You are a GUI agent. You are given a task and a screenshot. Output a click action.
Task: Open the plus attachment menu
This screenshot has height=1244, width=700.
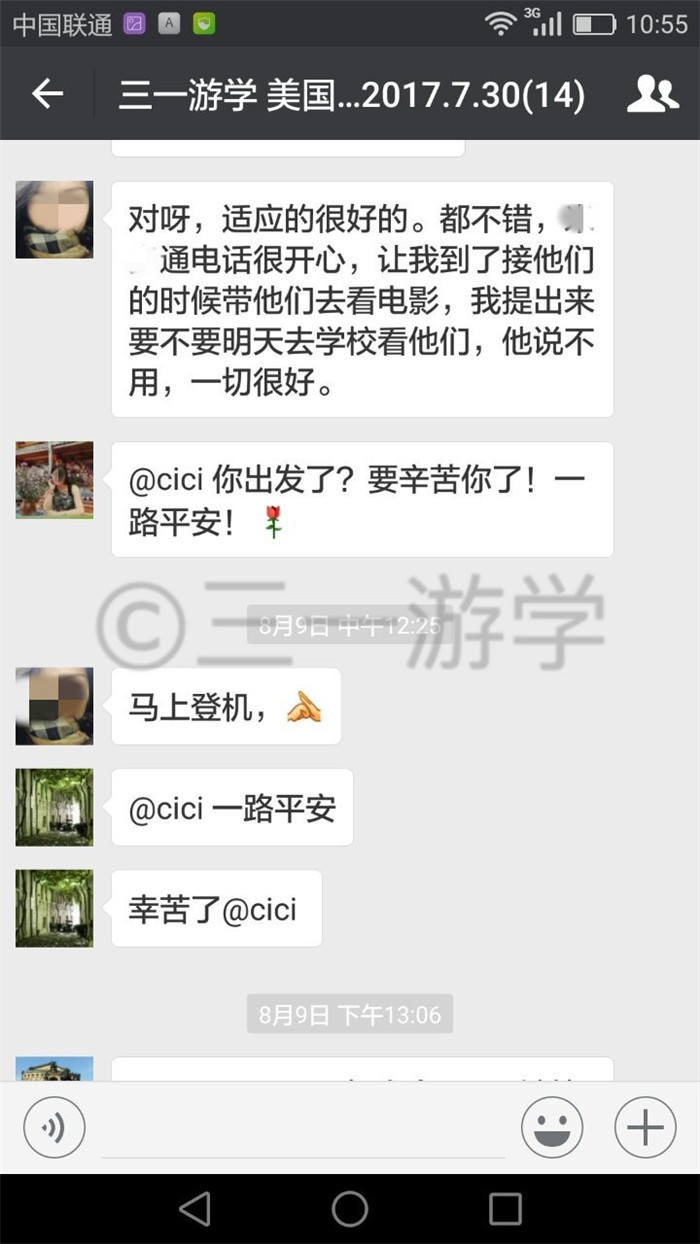click(645, 1128)
